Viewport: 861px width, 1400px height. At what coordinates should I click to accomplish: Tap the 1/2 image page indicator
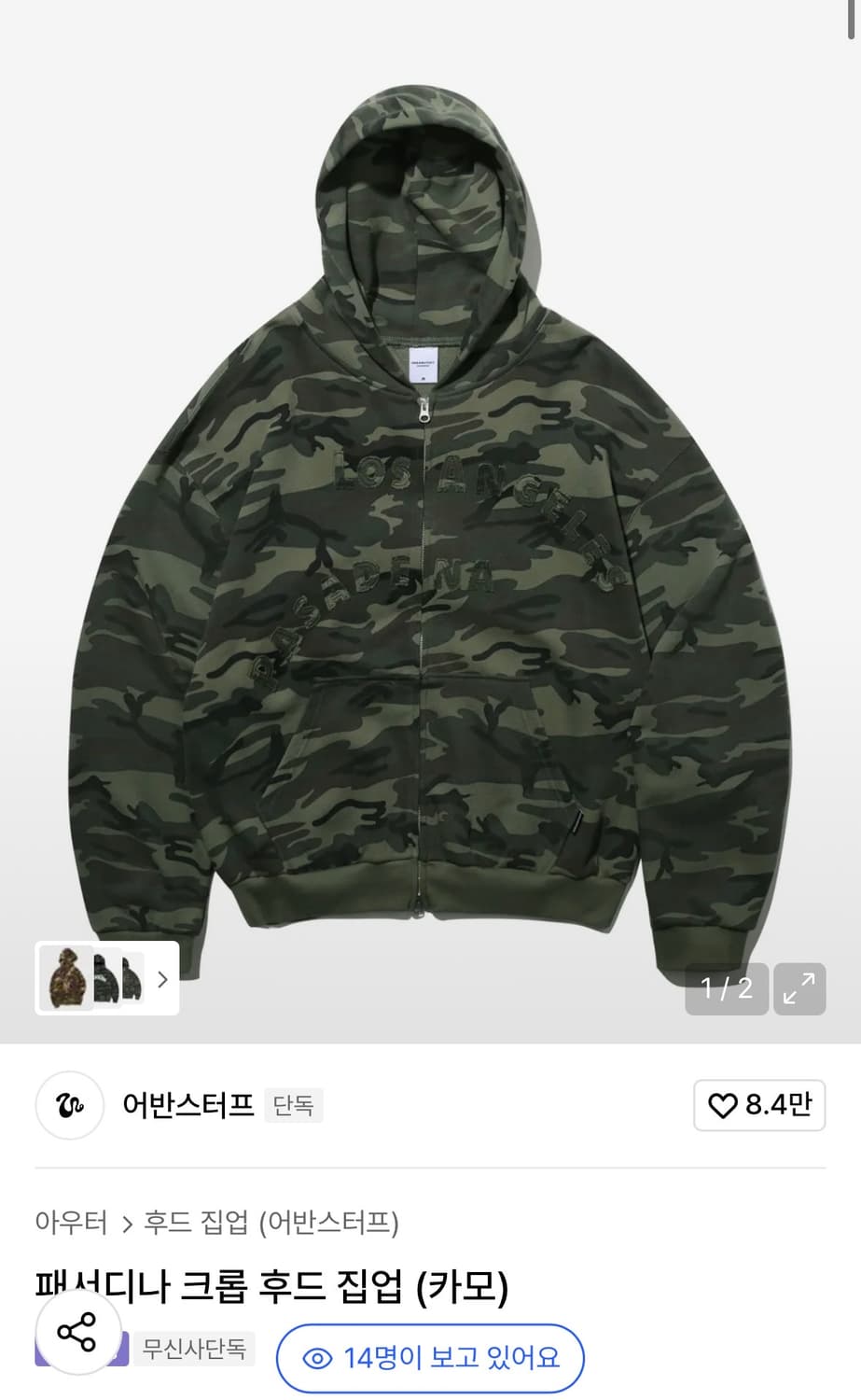click(727, 987)
